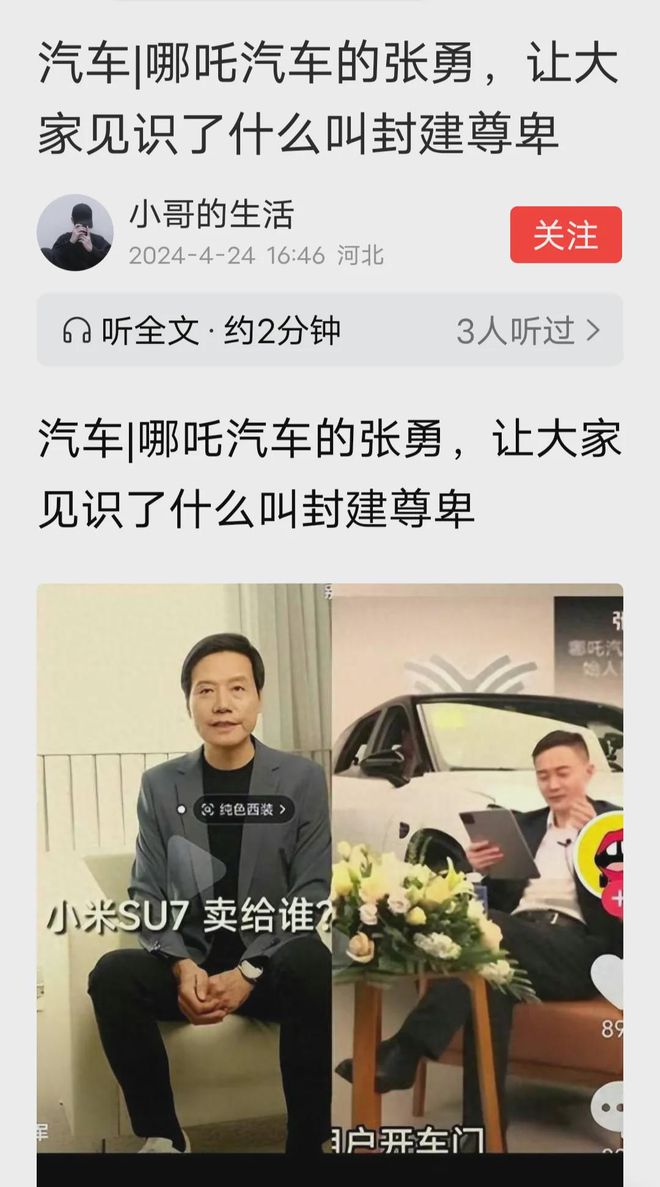
Task: Open 小哥的生活 author profile name
Action: point(211,215)
